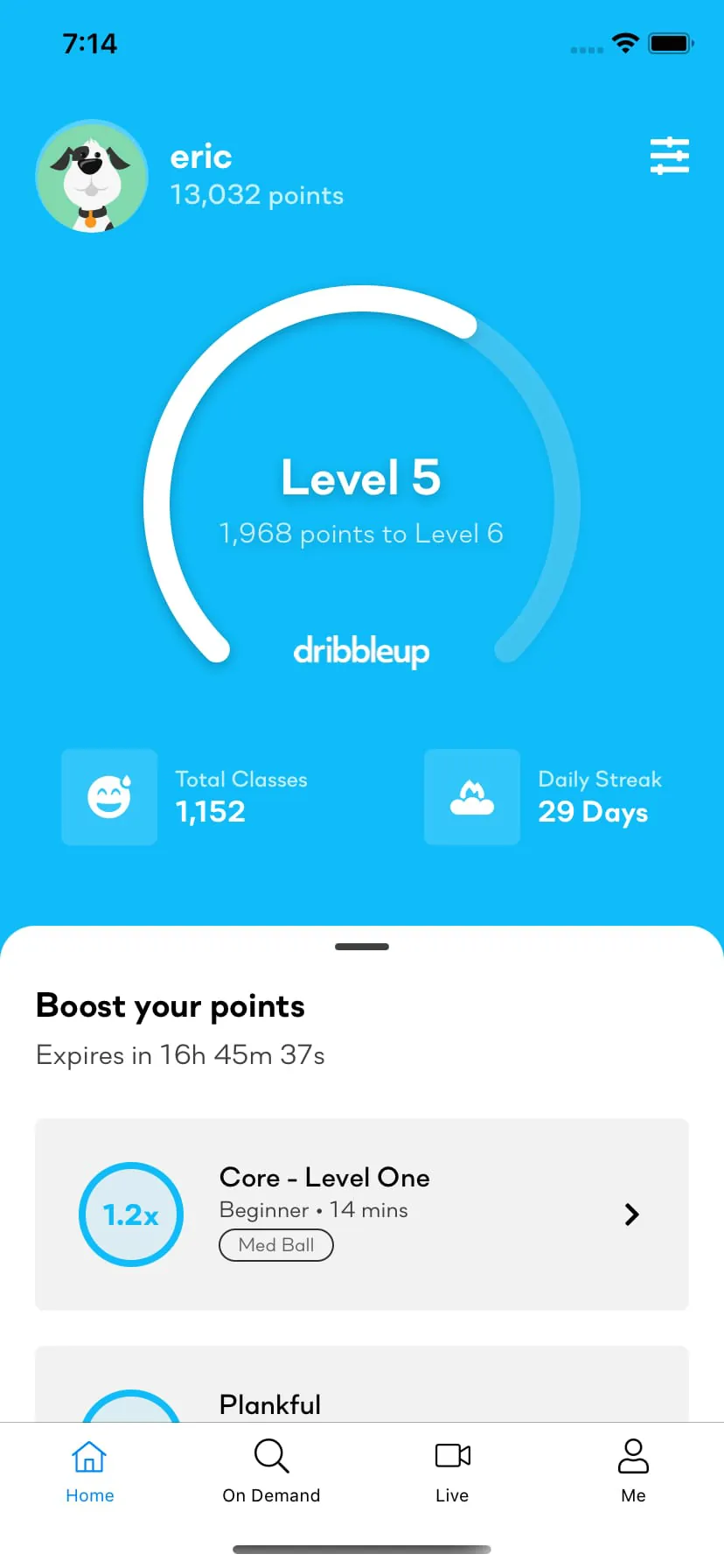Tap the Daily Streak flame icon
Image resolution: width=724 pixels, height=1568 pixels.
(x=471, y=797)
